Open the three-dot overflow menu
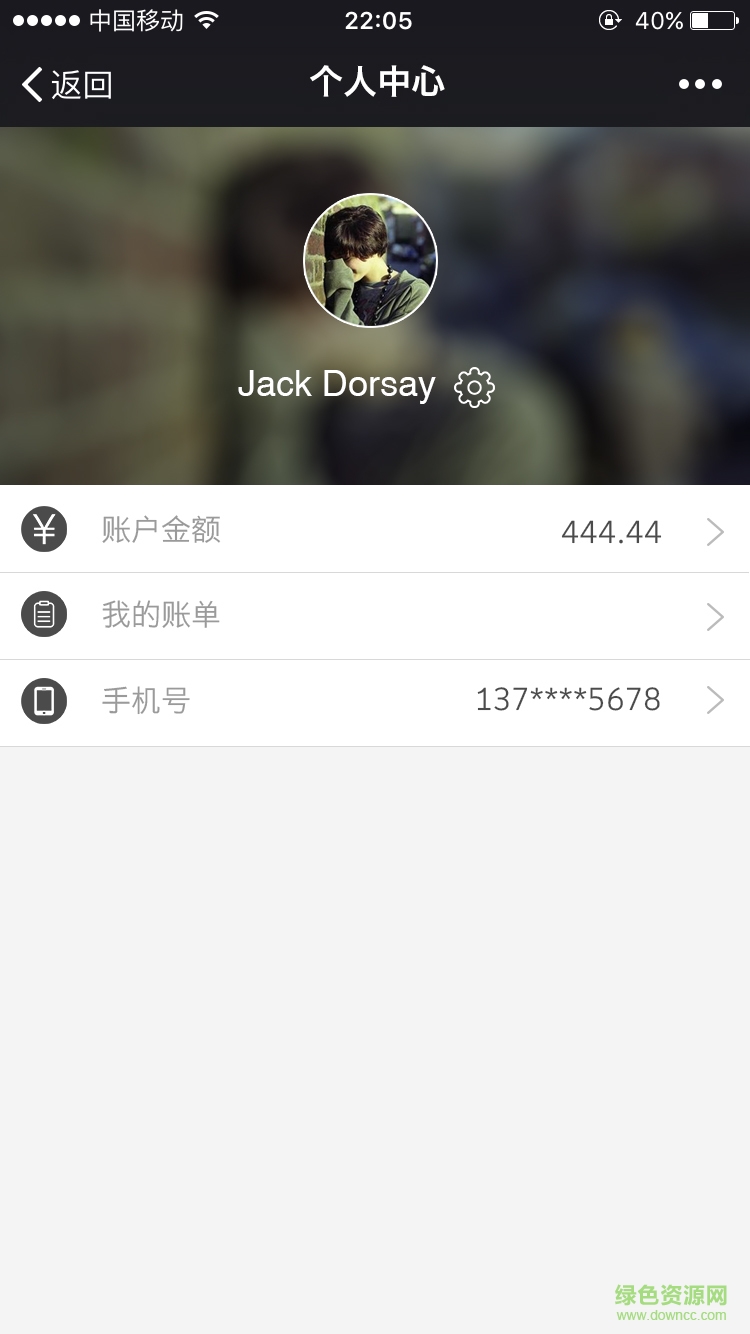The image size is (750, 1334). tap(700, 84)
